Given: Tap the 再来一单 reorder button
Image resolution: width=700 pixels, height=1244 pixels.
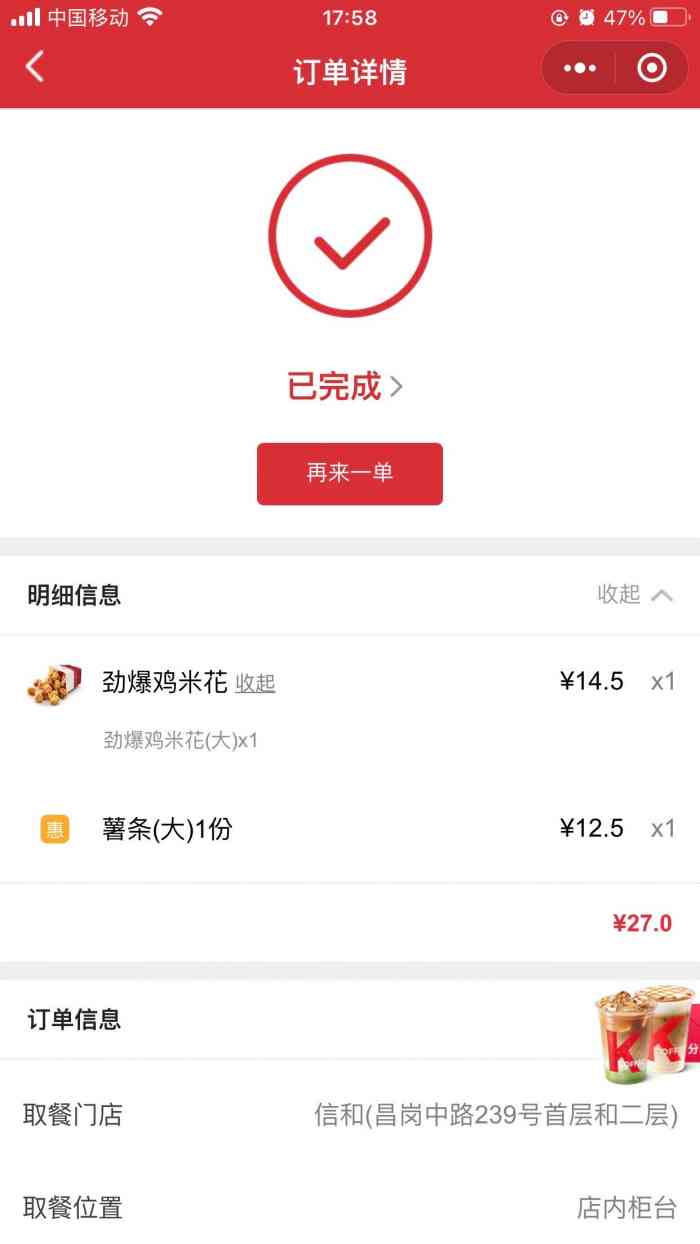Looking at the screenshot, I should 349,474.
